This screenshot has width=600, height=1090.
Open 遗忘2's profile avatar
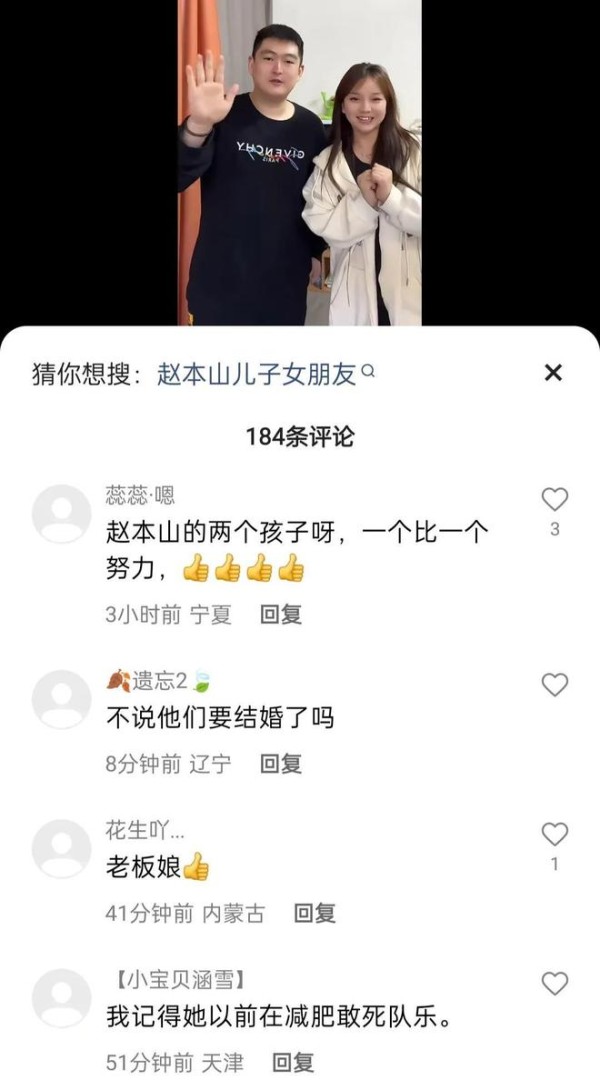(x=61, y=699)
